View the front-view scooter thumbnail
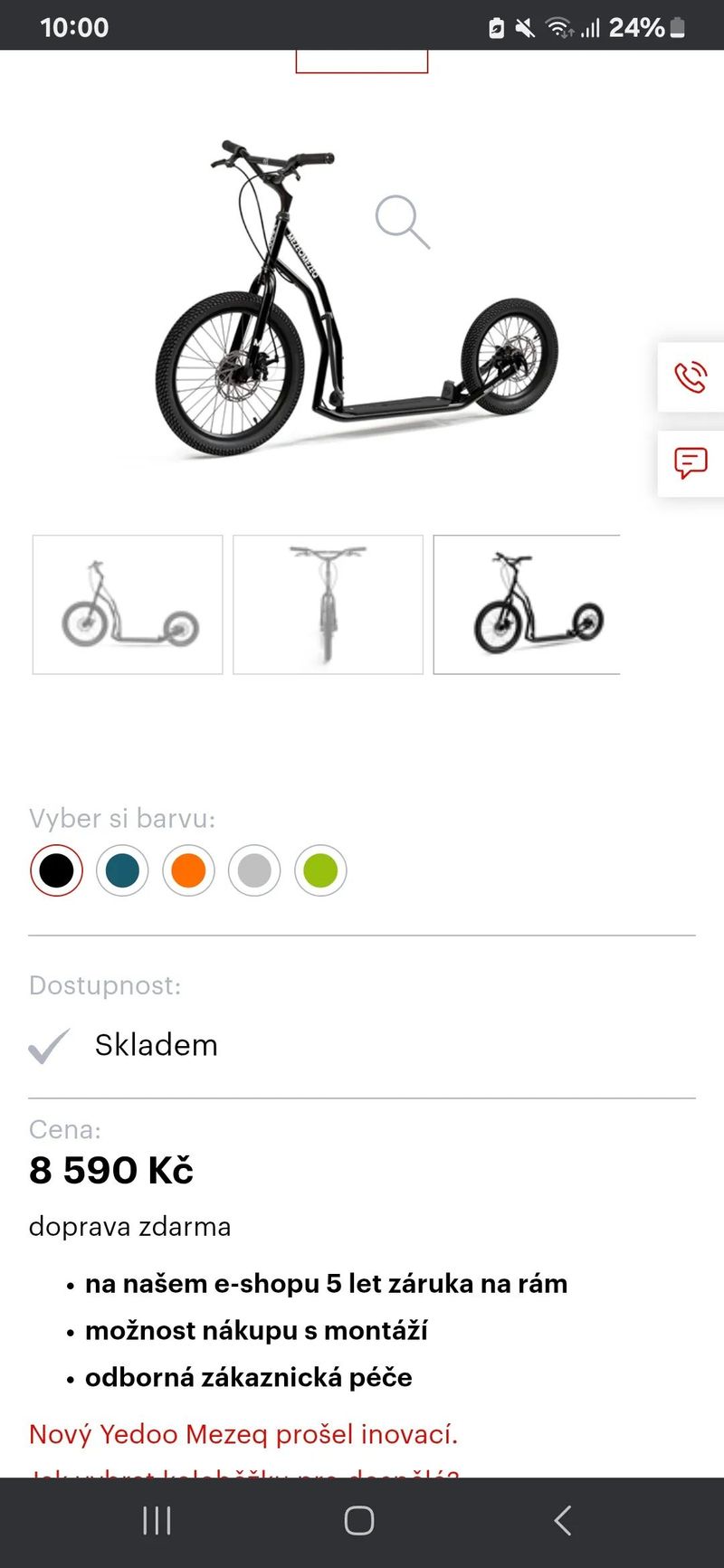The width and height of the screenshot is (724, 1568). pyautogui.click(x=328, y=604)
